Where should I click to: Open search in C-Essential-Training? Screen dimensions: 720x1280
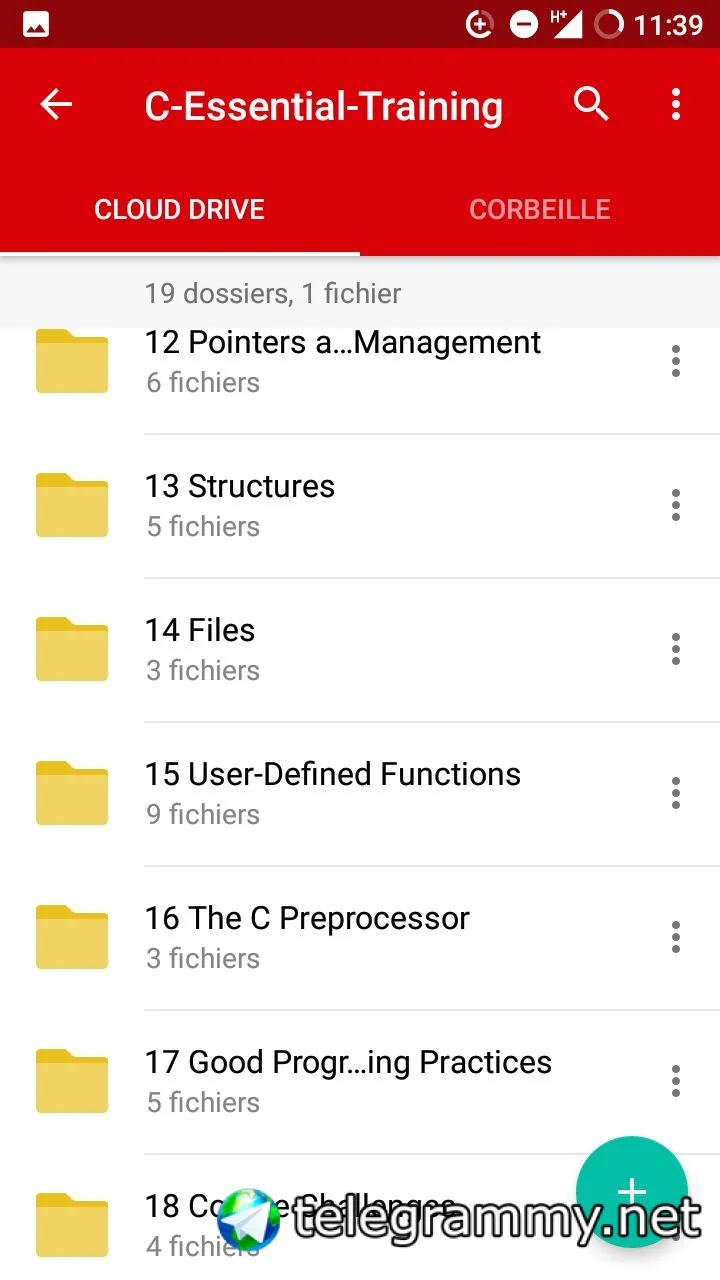[591, 104]
